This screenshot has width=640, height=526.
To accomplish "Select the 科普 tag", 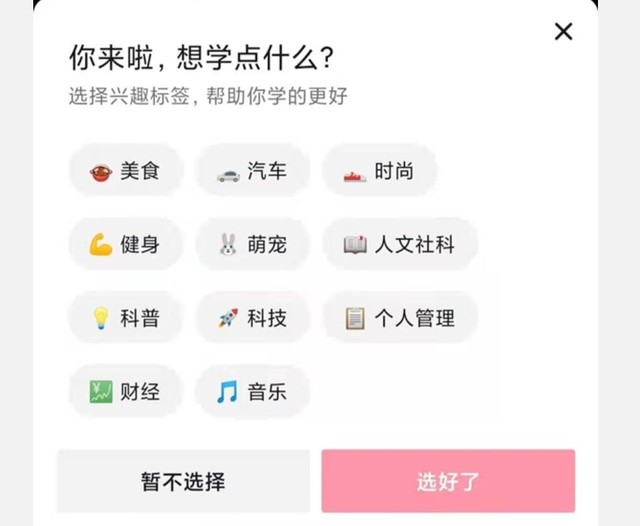I will click(x=125, y=318).
